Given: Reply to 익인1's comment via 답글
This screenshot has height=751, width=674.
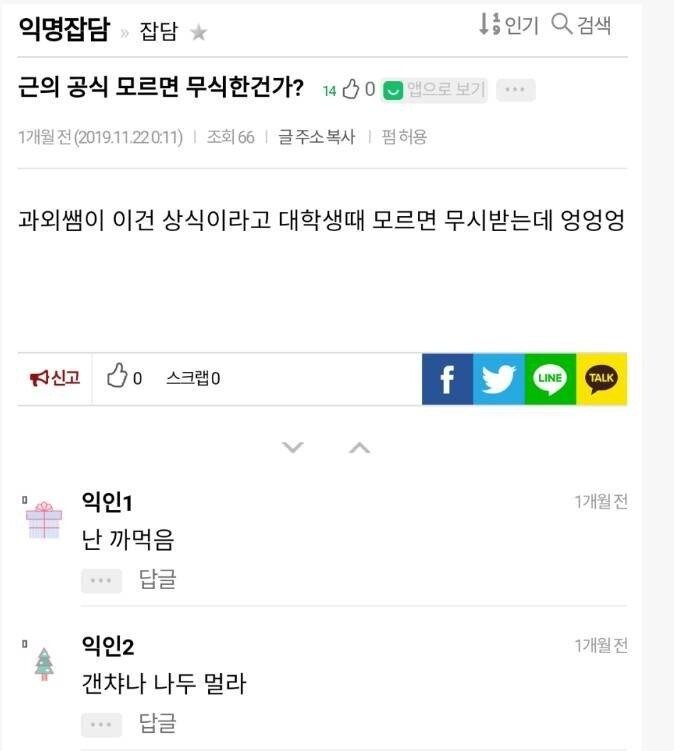Looking at the screenshot, I should (x=158, y=579).
